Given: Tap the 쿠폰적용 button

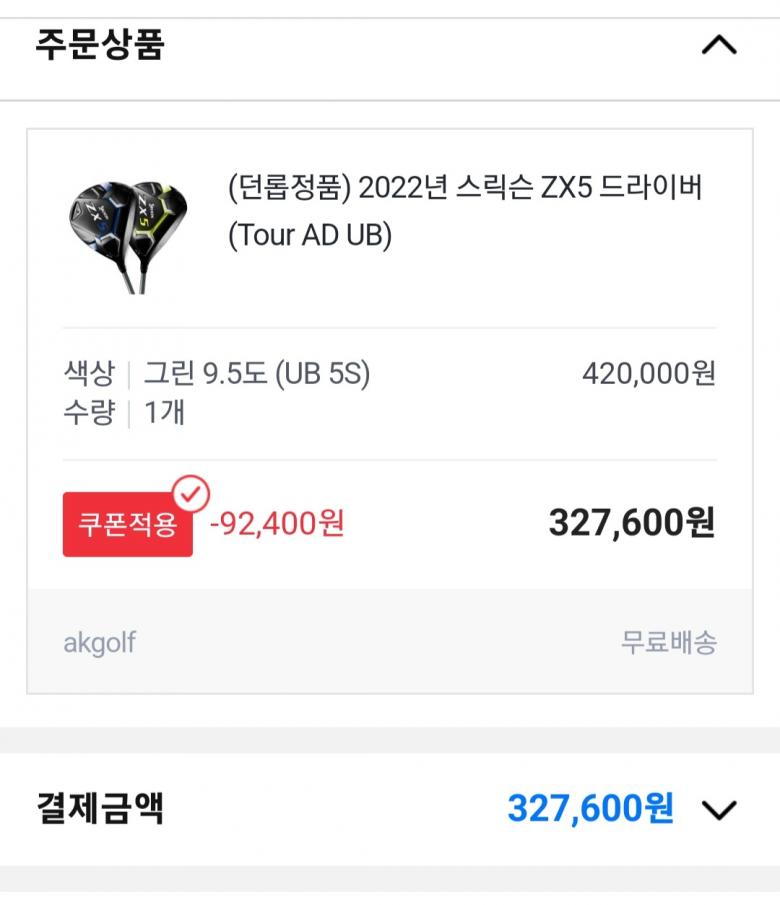Looking at the screenshot, I should tap(128, 524).
